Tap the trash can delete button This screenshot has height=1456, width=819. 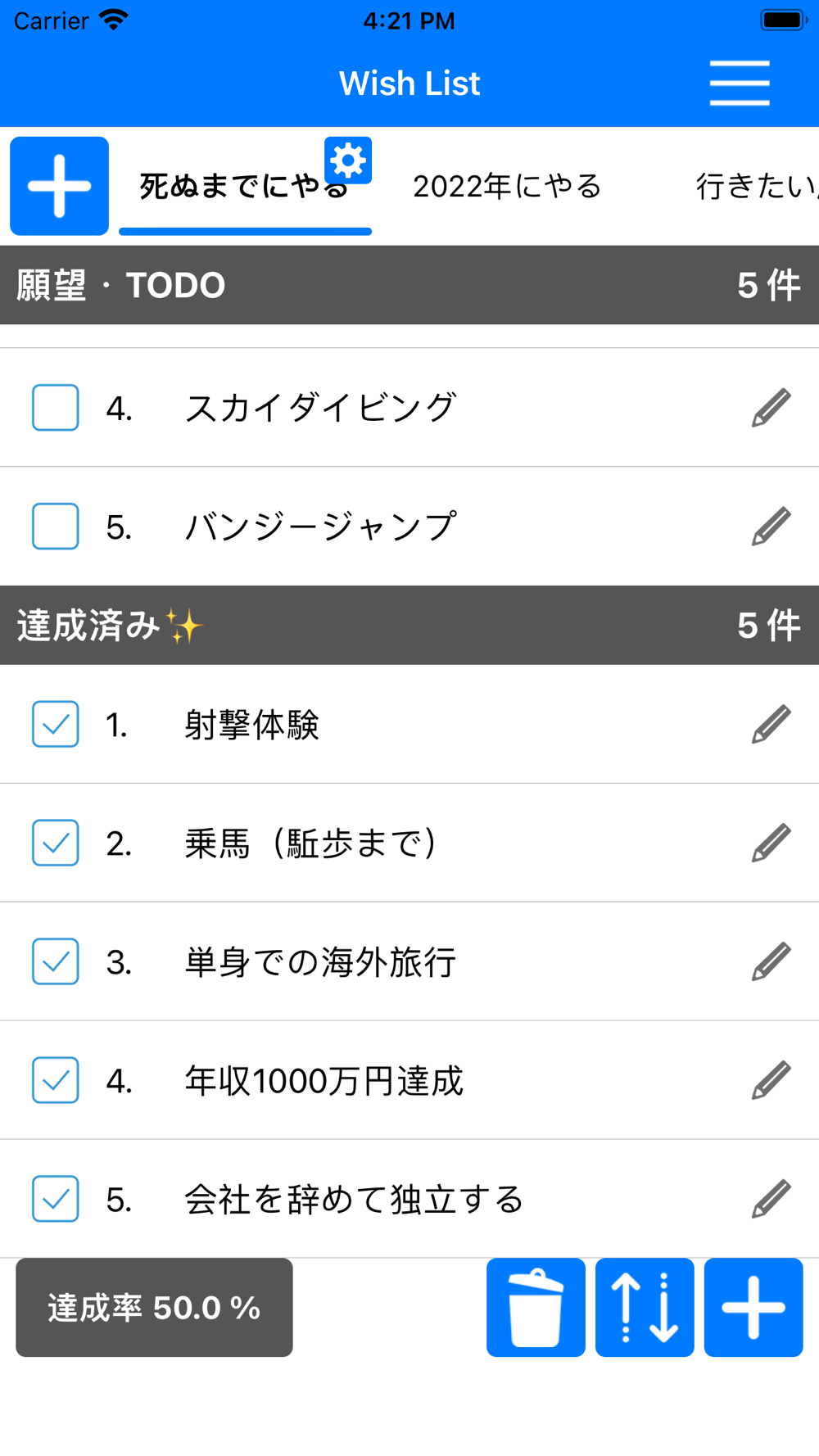[x=536, y=1307]
